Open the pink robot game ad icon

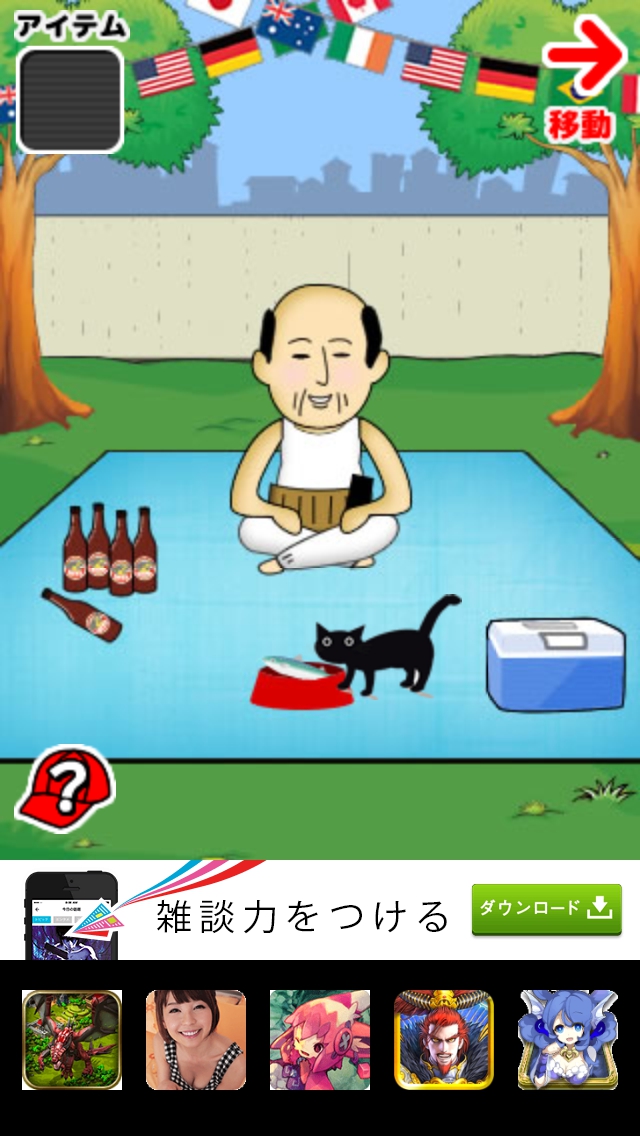point(320,1040)
